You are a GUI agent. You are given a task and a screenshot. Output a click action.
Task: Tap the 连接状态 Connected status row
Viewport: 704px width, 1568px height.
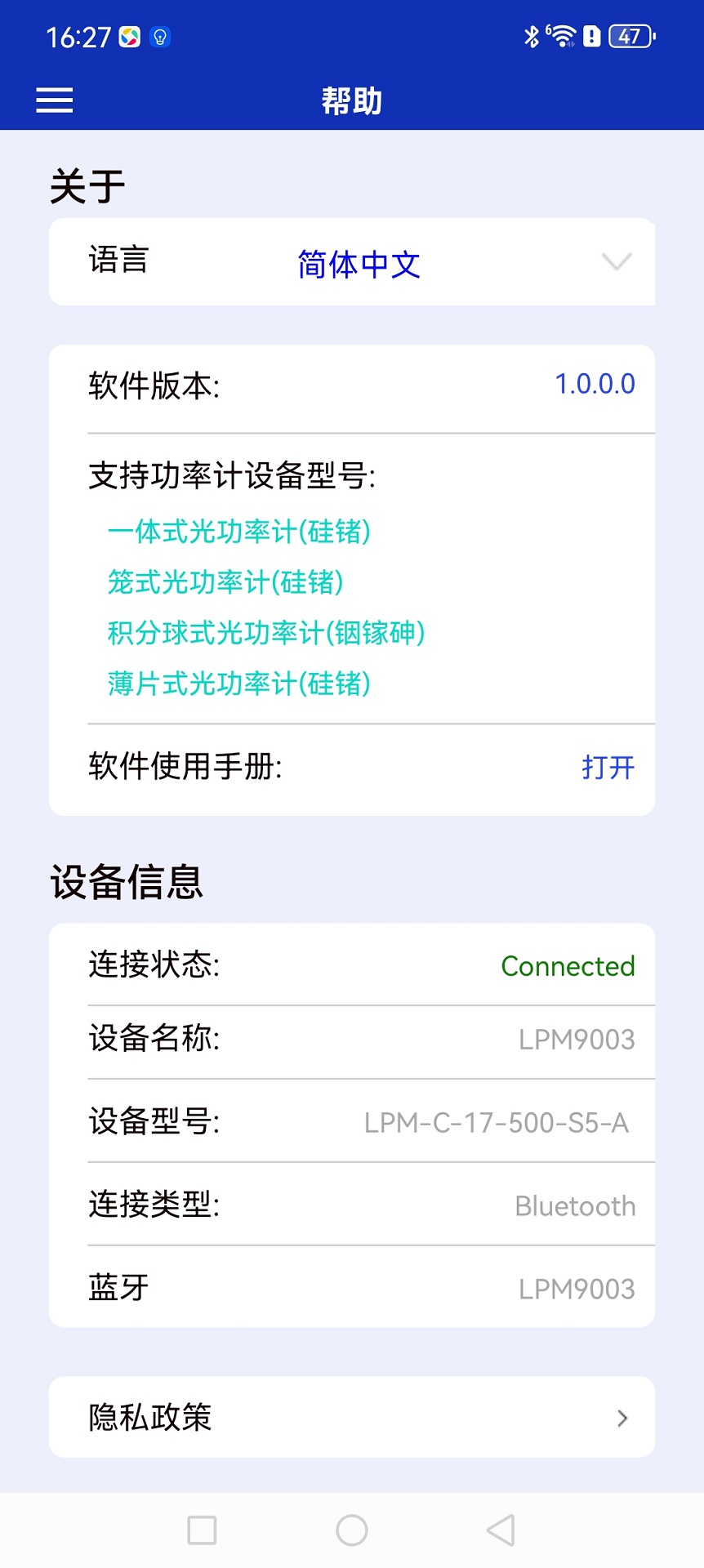coord(352,966)
